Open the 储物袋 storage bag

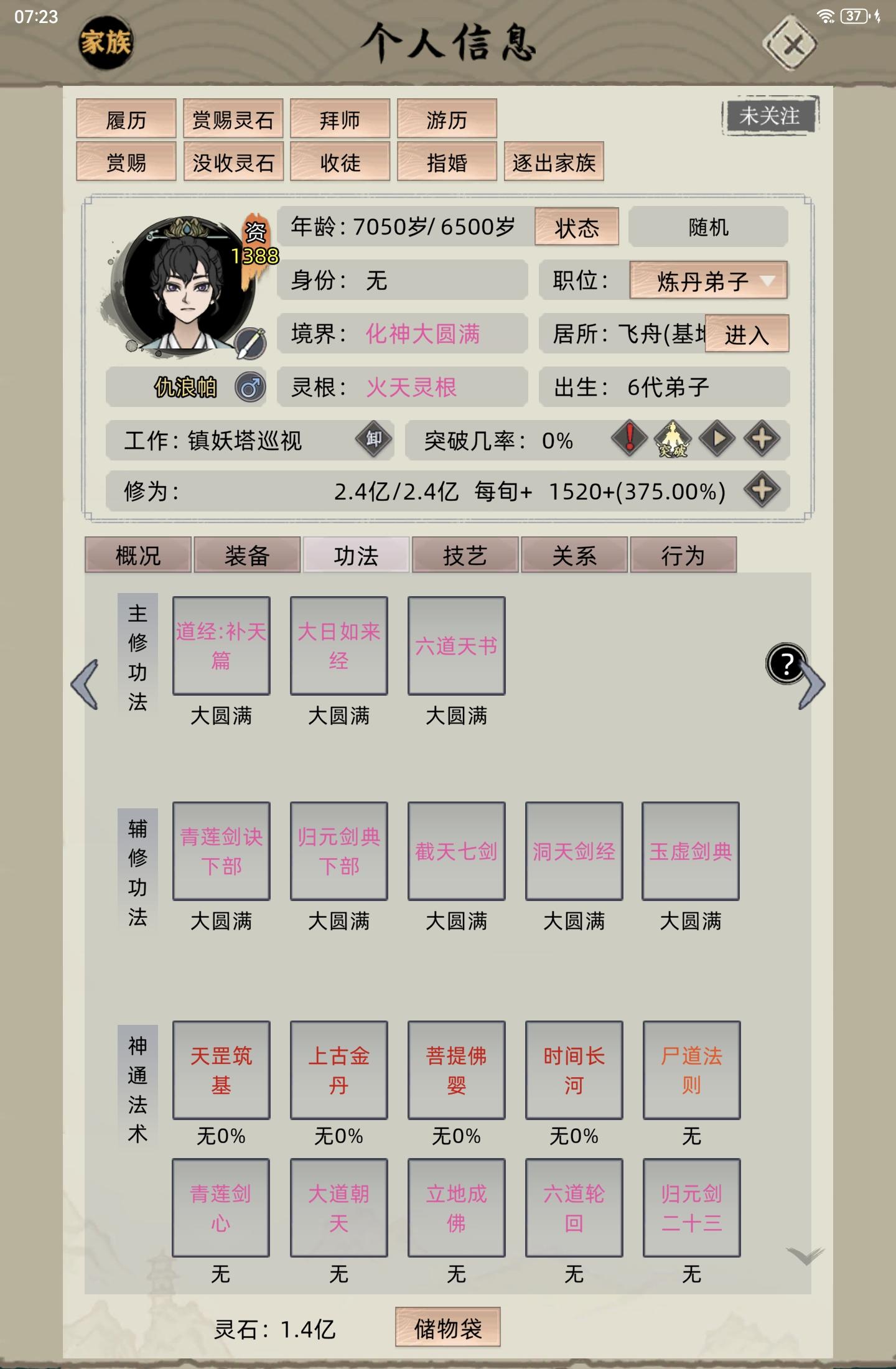tap(447, 1327)
